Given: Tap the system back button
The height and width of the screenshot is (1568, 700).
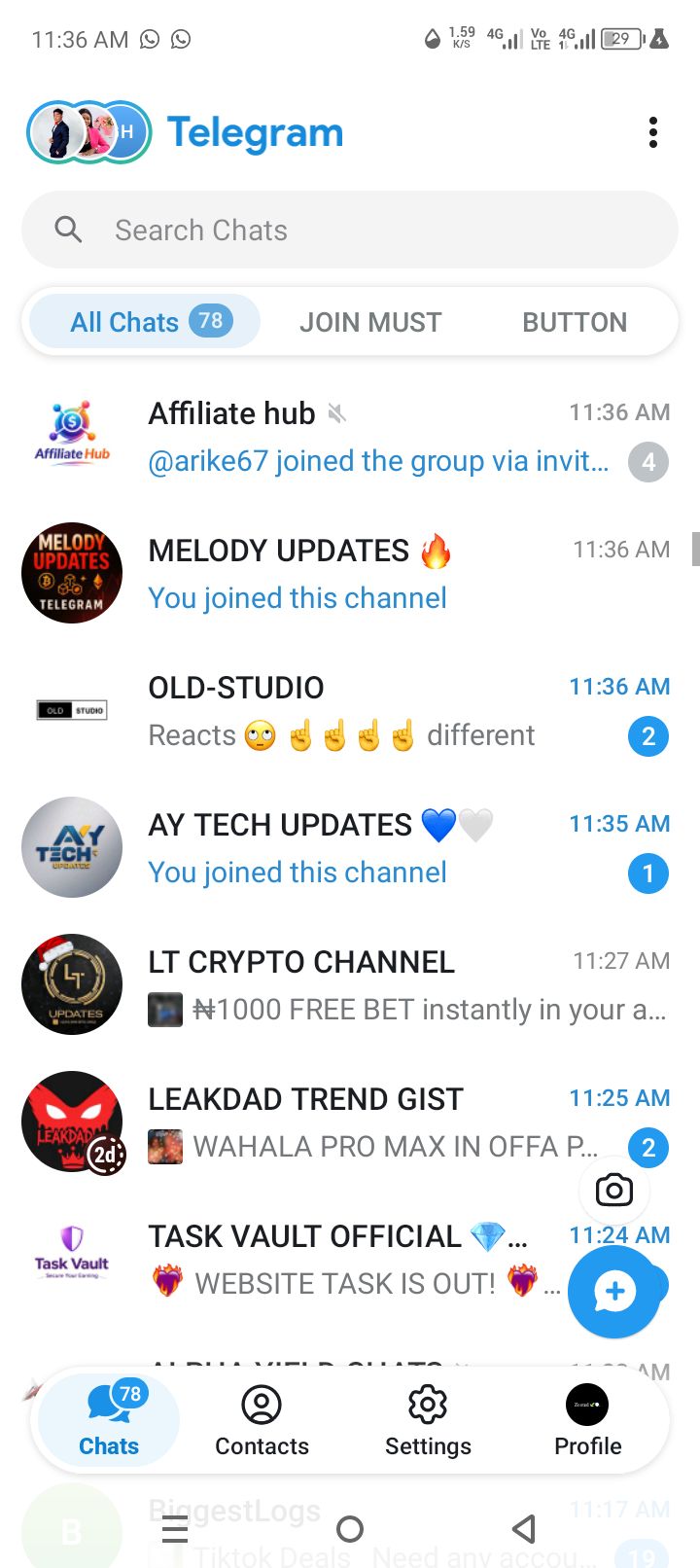Looking at the screenshot, I should coord(524,1529).
